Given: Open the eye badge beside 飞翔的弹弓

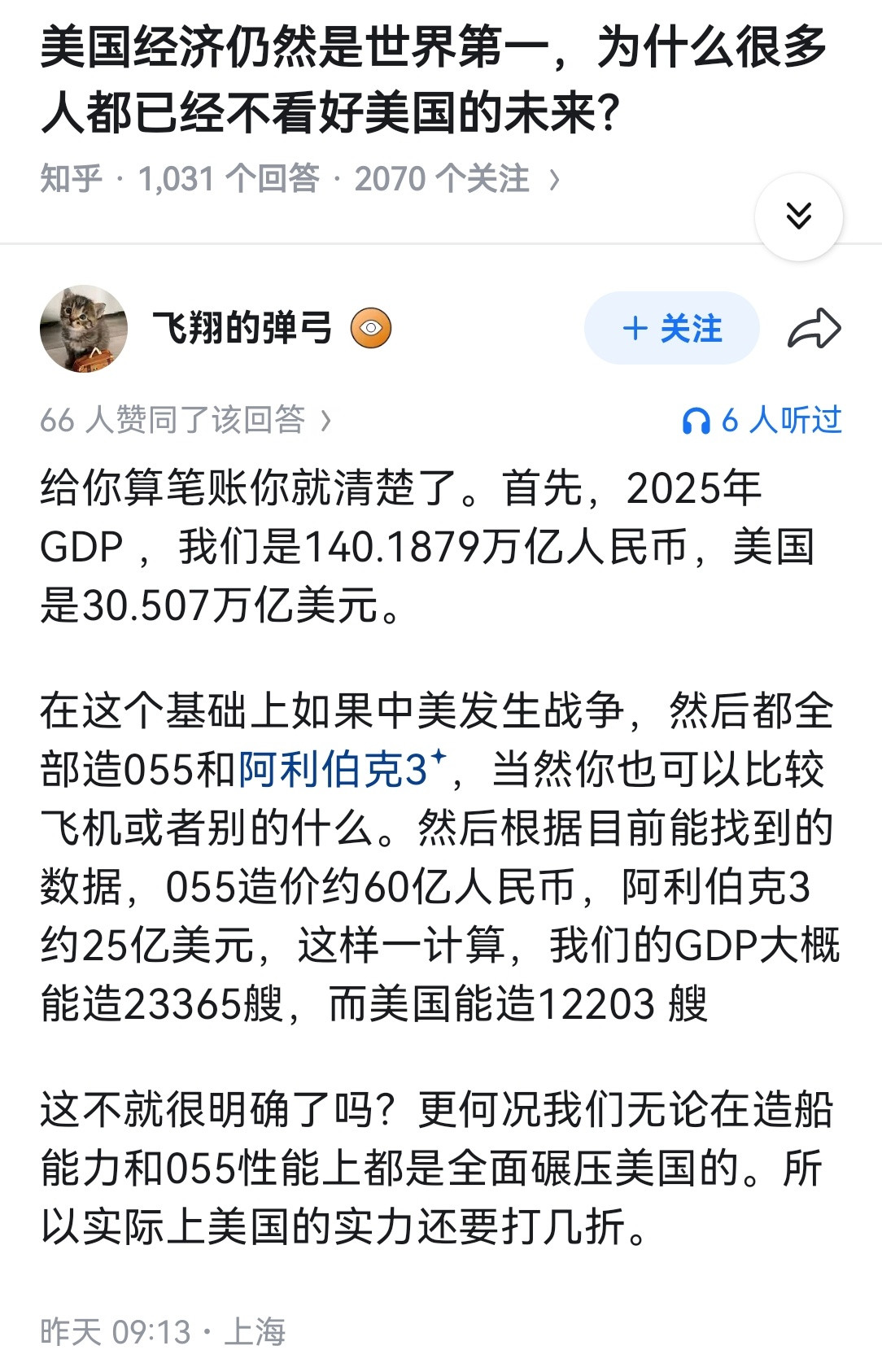Looking at the screenshot, I should click(371, 330).
